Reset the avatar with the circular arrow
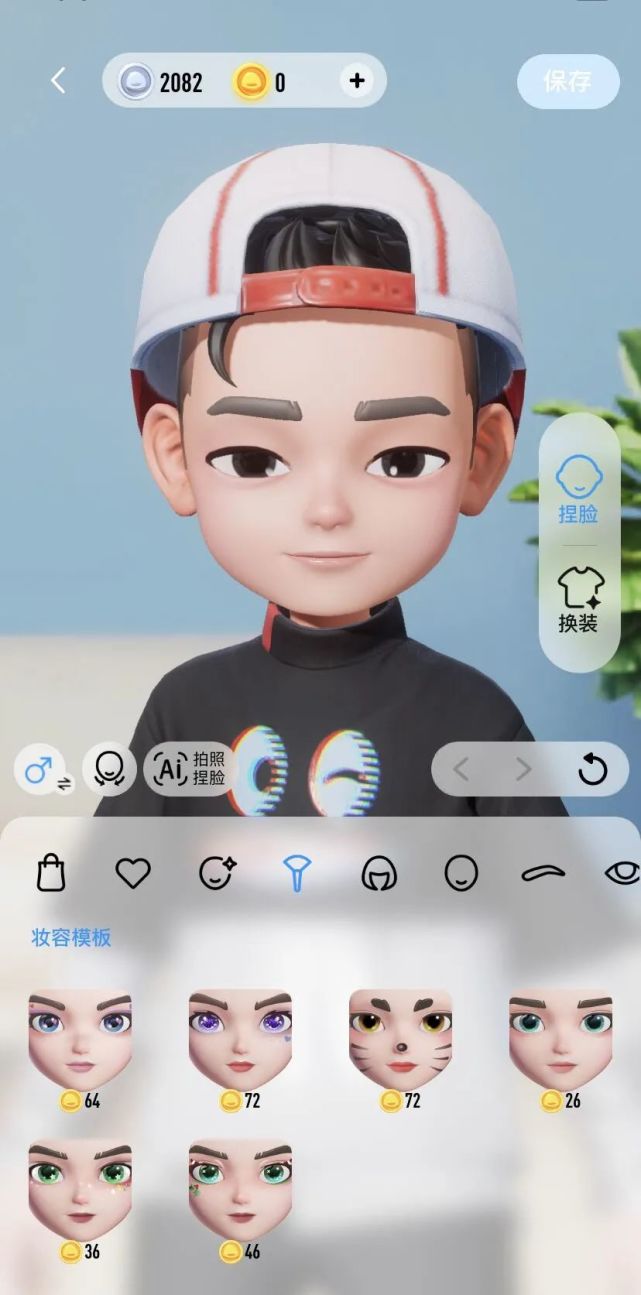Screen dimensions: 641x1295 593,769
